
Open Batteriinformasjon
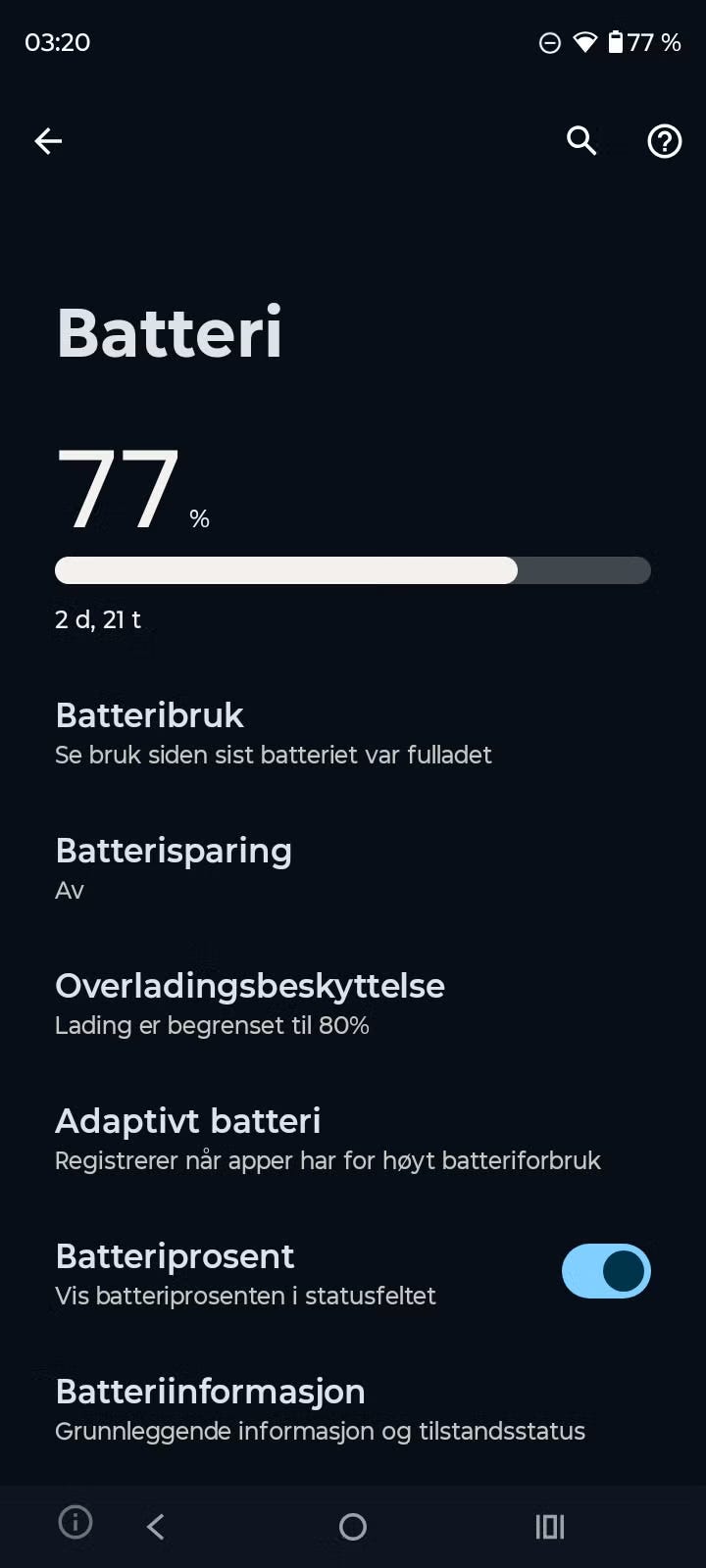tap(353, 1409)
